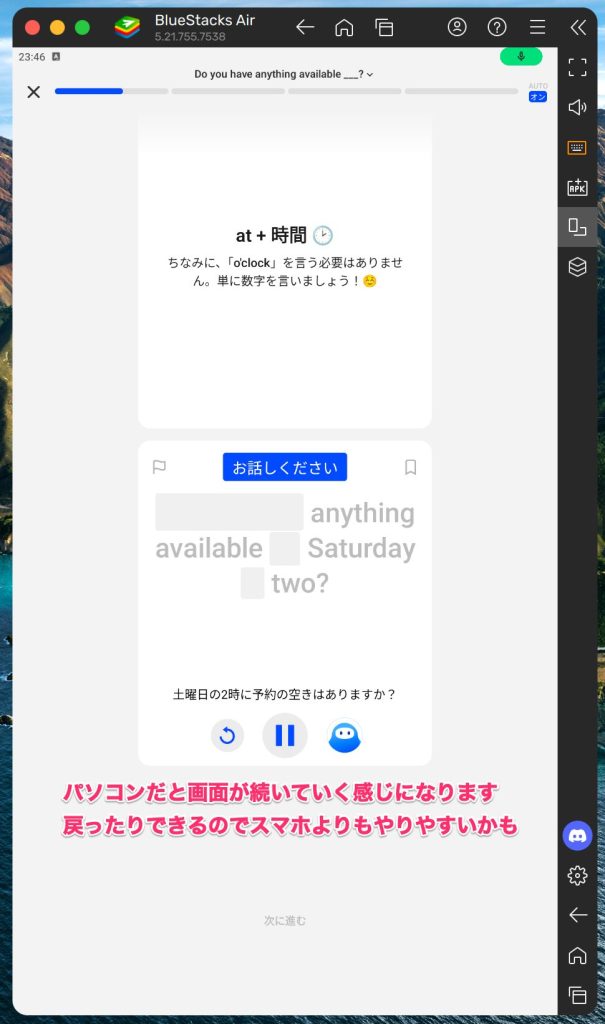Close the lesson with the X icon
The image size is (605, 1024).
33,92
